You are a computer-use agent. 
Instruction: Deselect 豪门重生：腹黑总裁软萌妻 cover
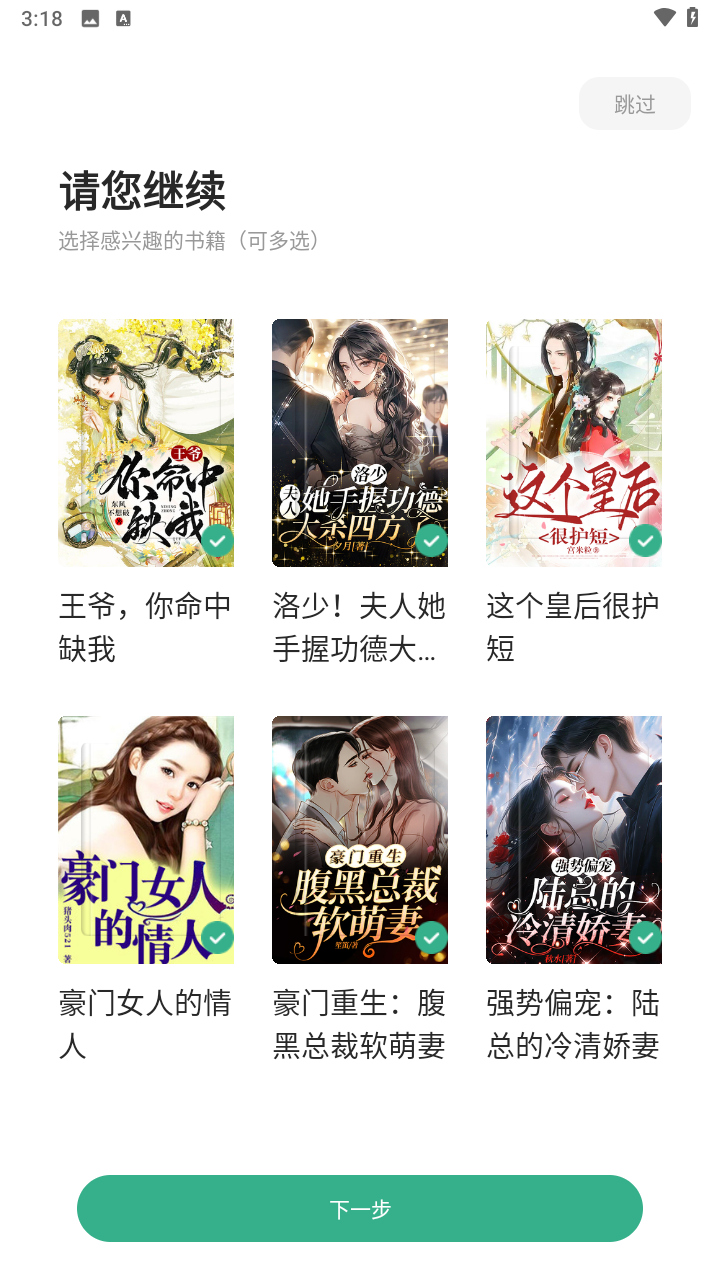click(360, 840)
